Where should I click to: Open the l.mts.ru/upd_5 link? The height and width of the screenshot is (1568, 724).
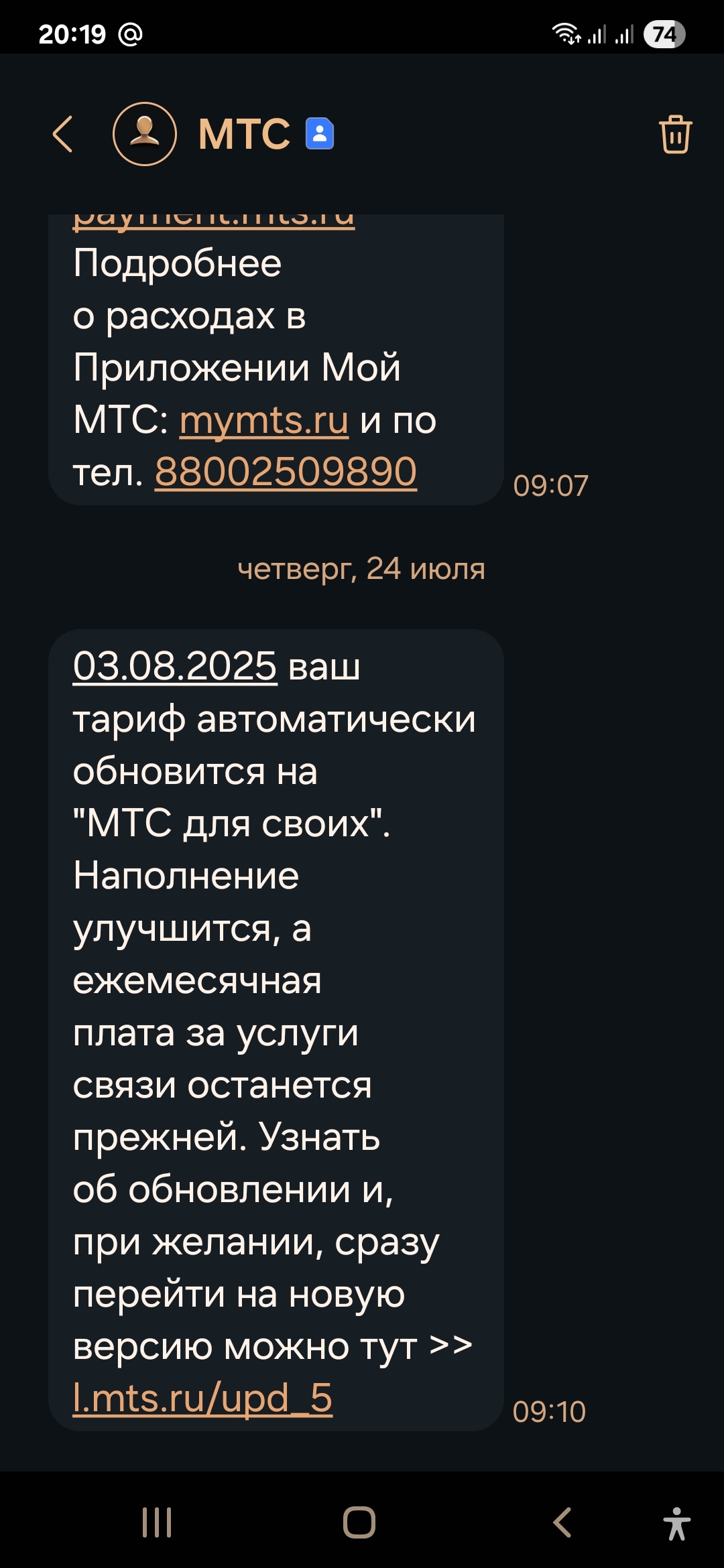202,1398
